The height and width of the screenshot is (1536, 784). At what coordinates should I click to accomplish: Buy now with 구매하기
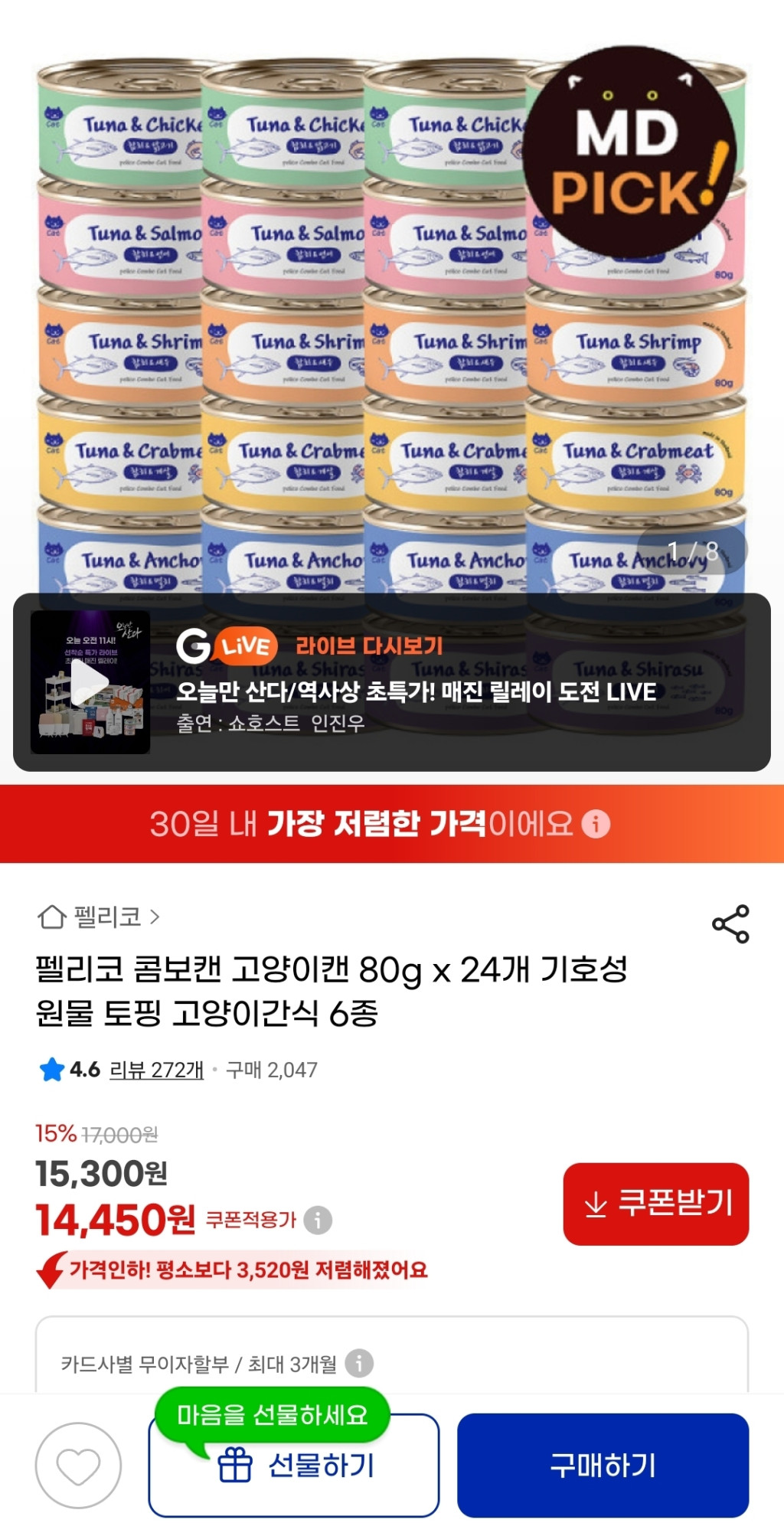pyautogui.click(x=603, y=1466)
